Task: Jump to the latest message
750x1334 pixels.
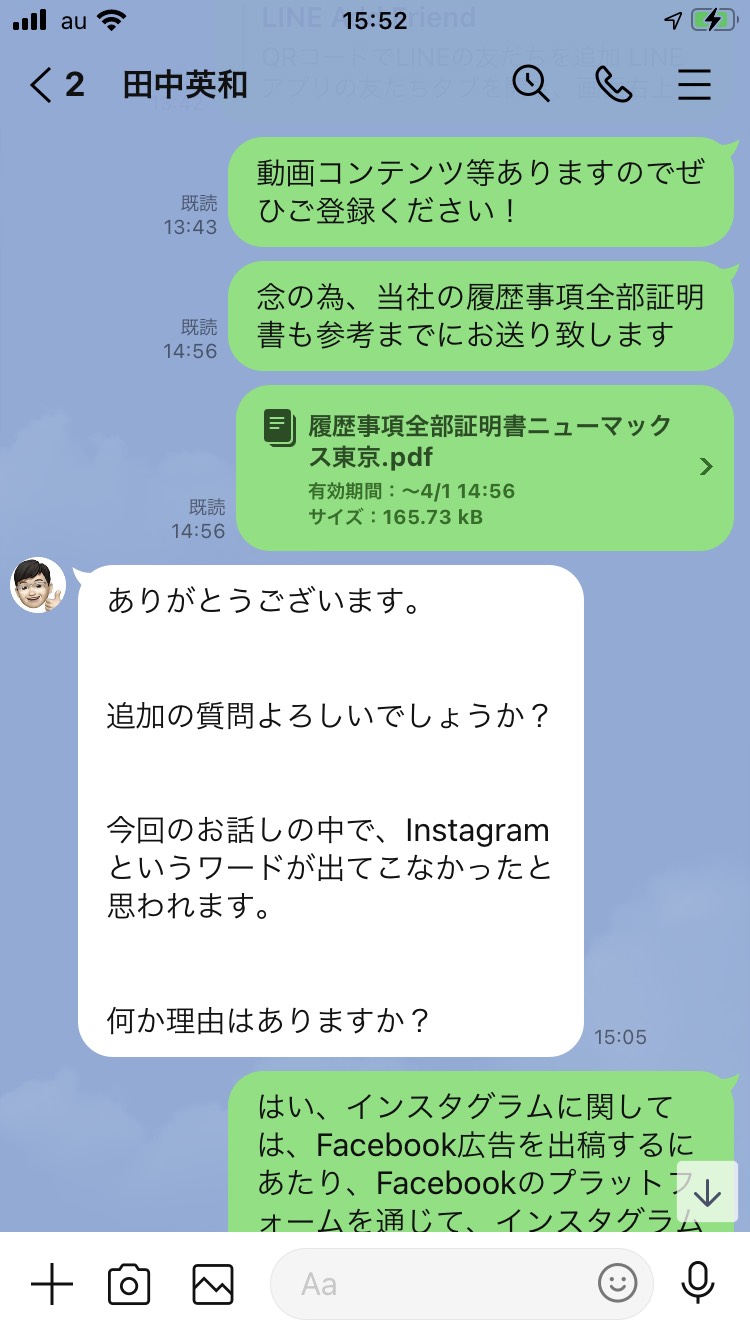Action: 707,1192
